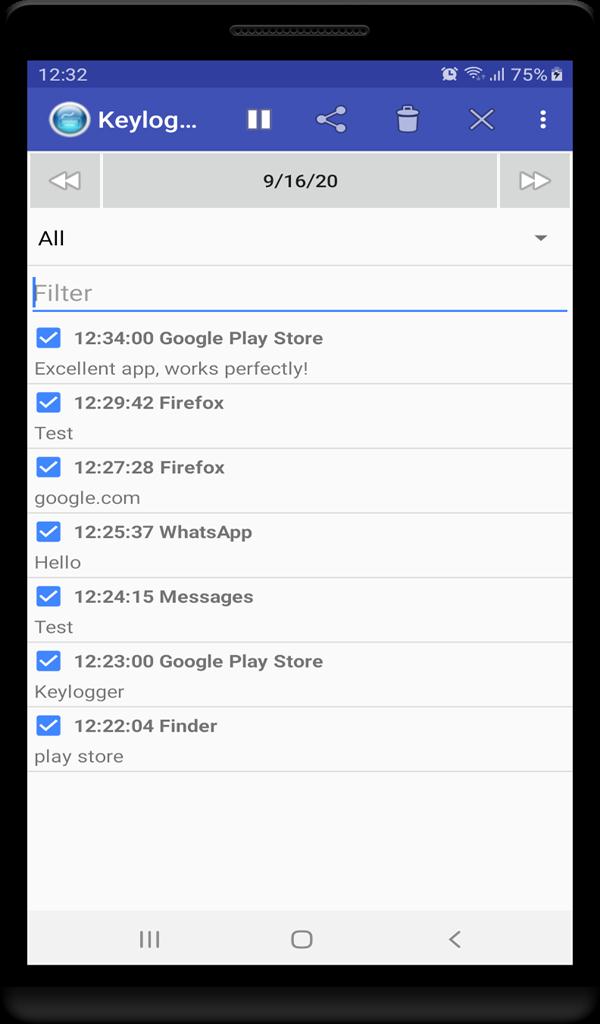
Task: Uncheck the 12:27:28 Firefox entry
Action: (48, 467)
